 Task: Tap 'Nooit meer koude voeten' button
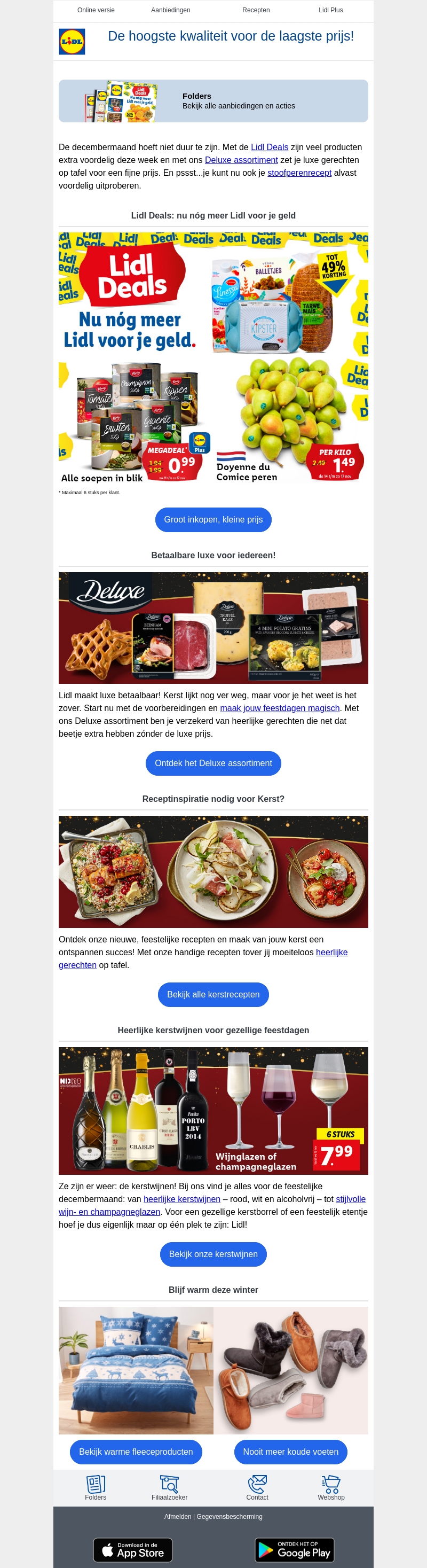pyautogui.click(x=291, y=1452)
